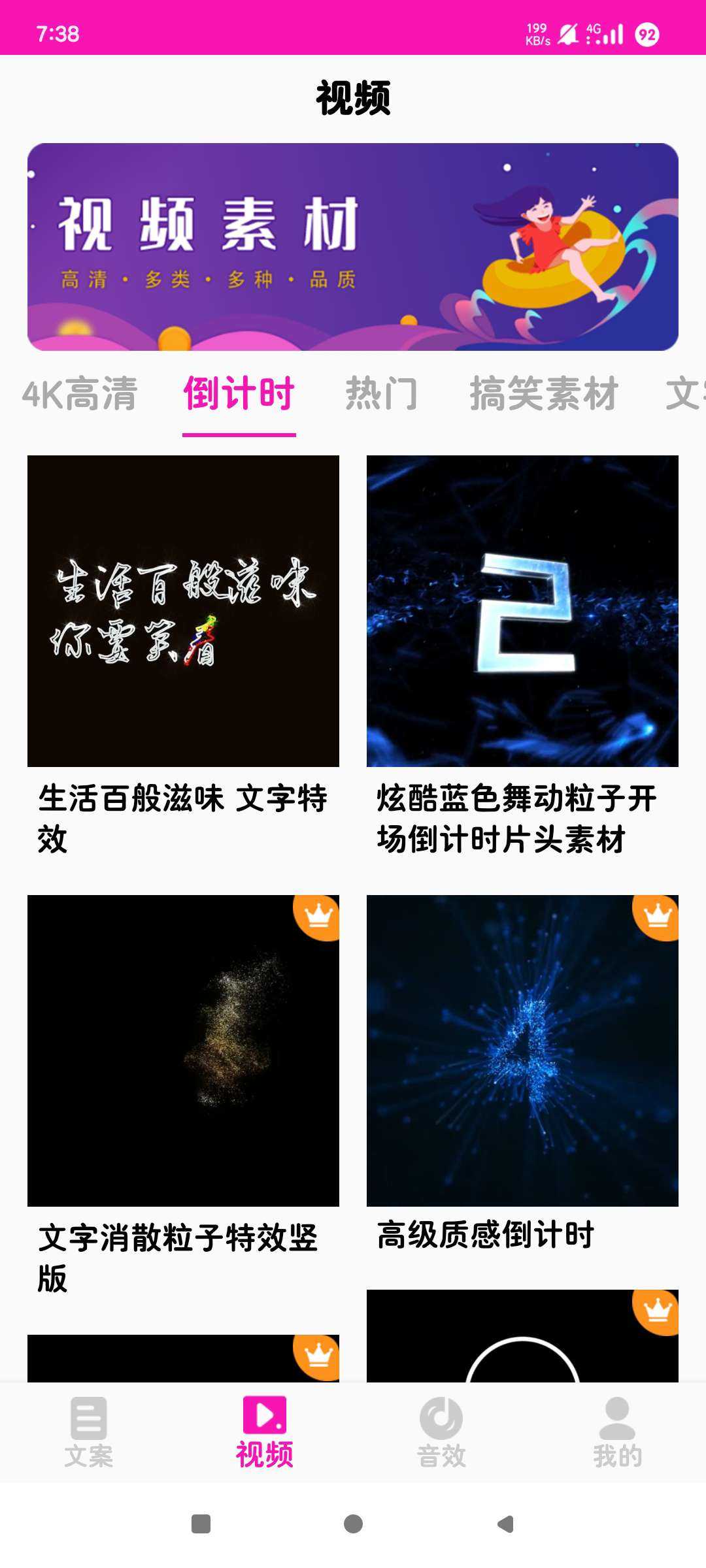Go to the 文案 bottom tab
Image resolution: width=706 pixels, height=1568 pixels.
[88, 1432]
